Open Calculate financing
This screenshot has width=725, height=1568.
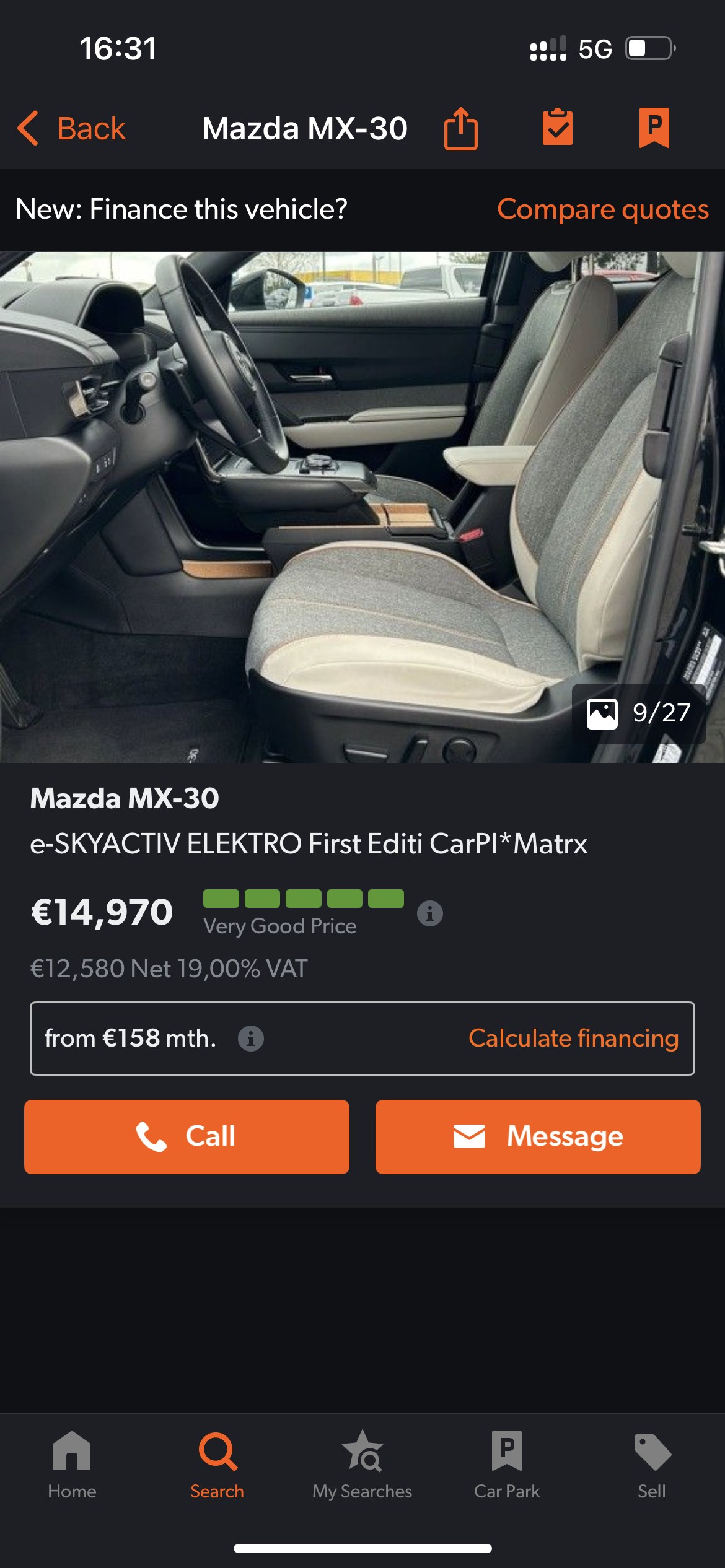point(573,1039)
